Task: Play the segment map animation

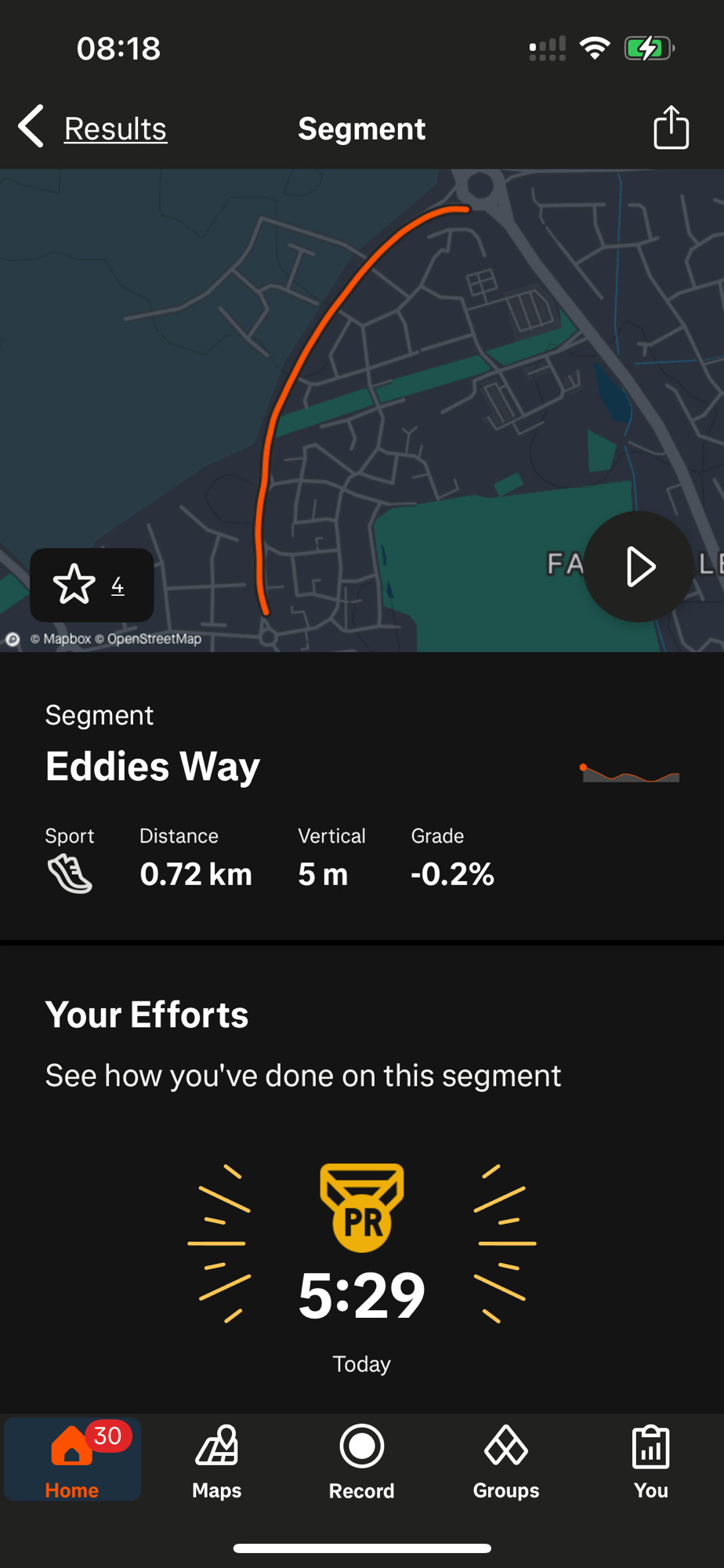Action: tap(639, 567)
